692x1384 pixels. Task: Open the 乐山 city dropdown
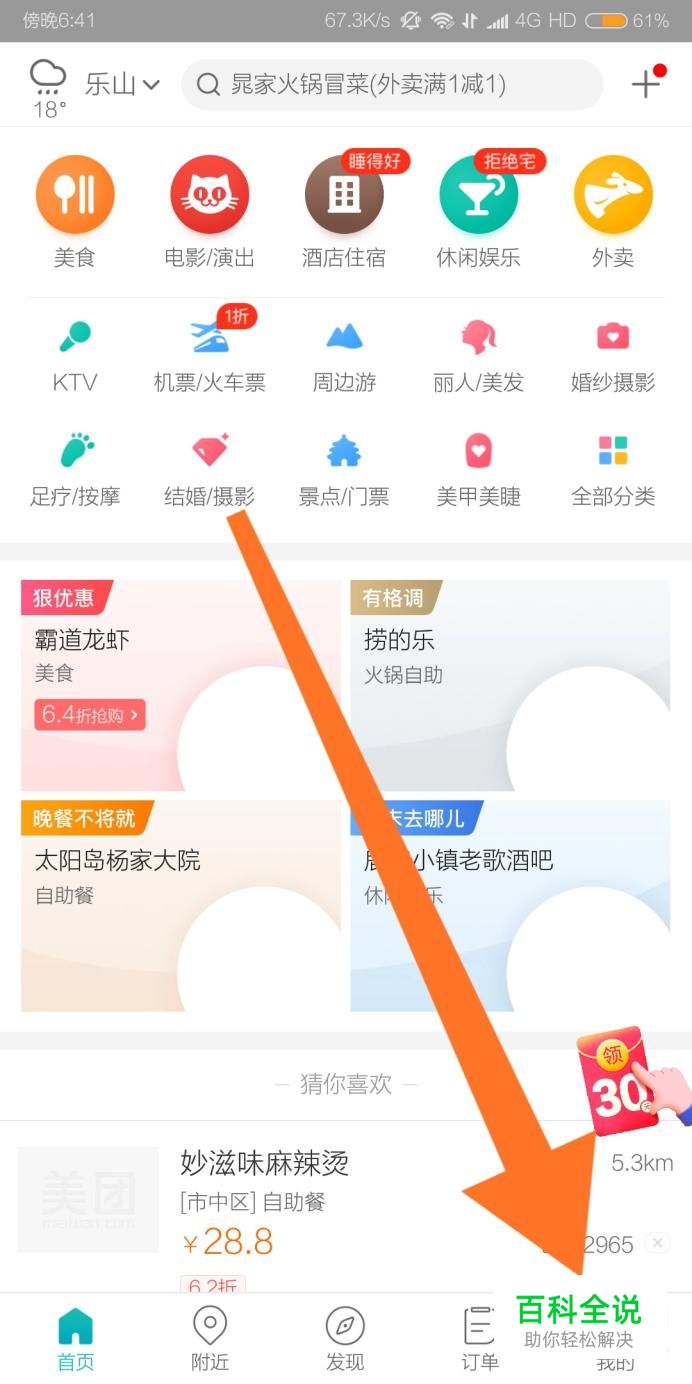pyautogui.click(x=122, y=85)
